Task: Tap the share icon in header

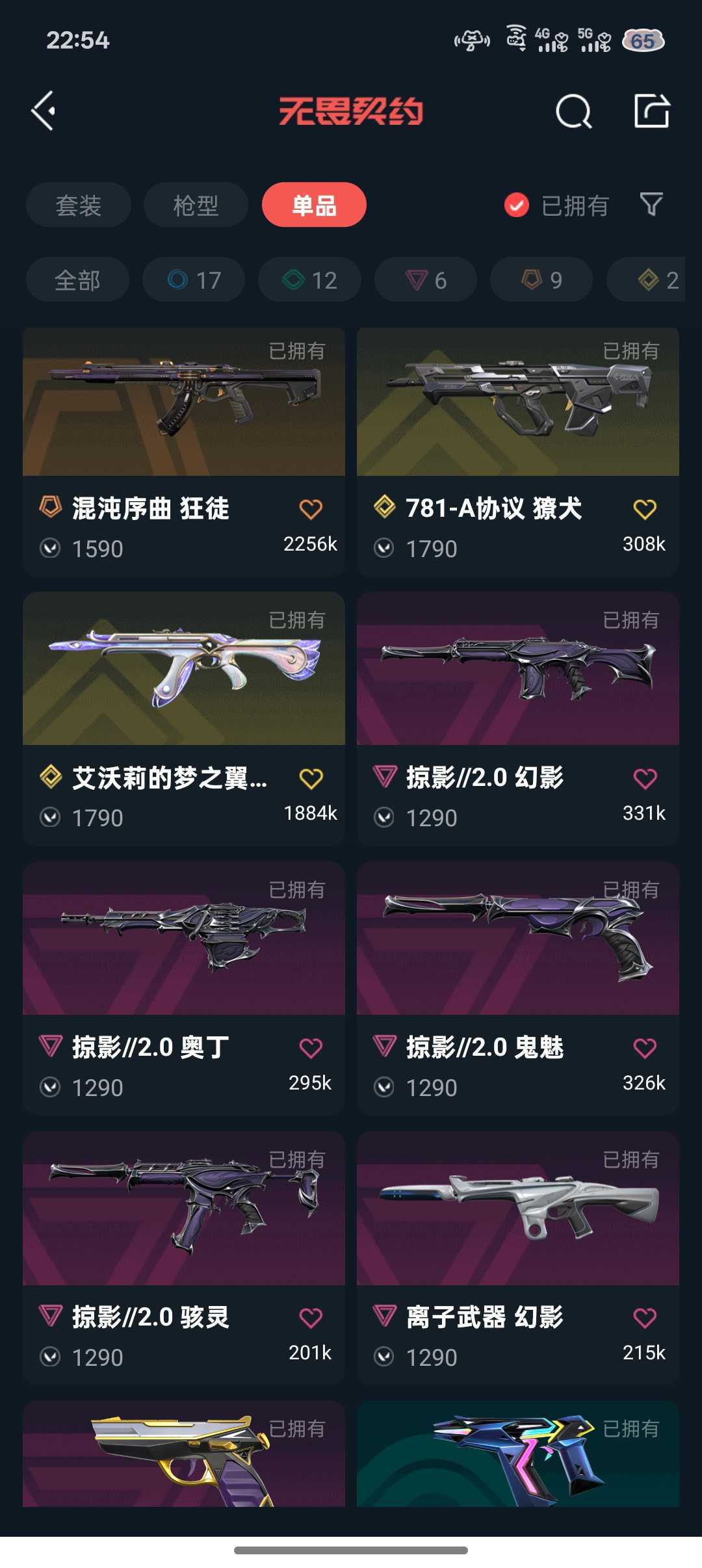Action: coord(651,111)
